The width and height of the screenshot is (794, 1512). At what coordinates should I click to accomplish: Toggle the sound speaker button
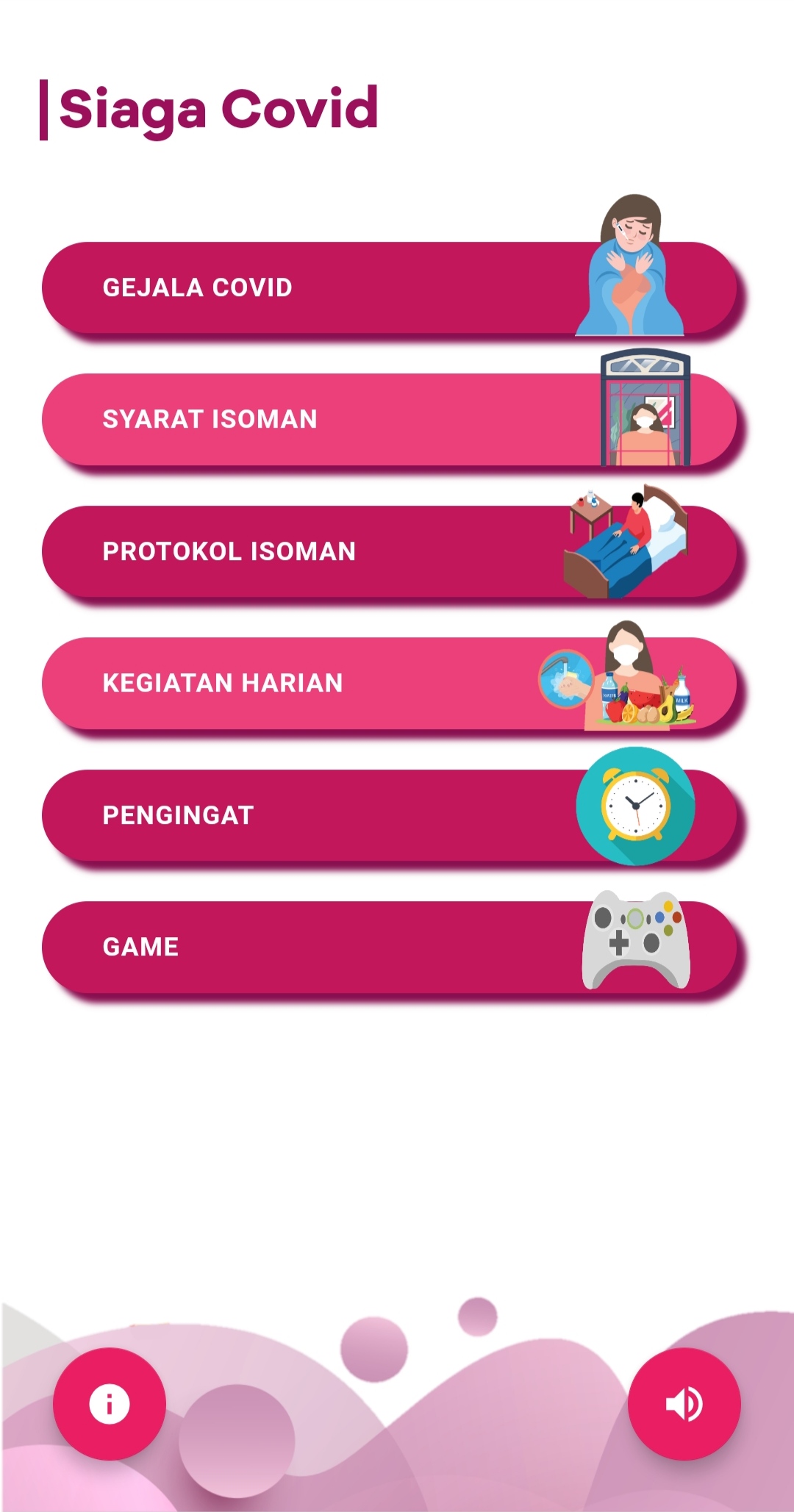(x=684, y=1404)
